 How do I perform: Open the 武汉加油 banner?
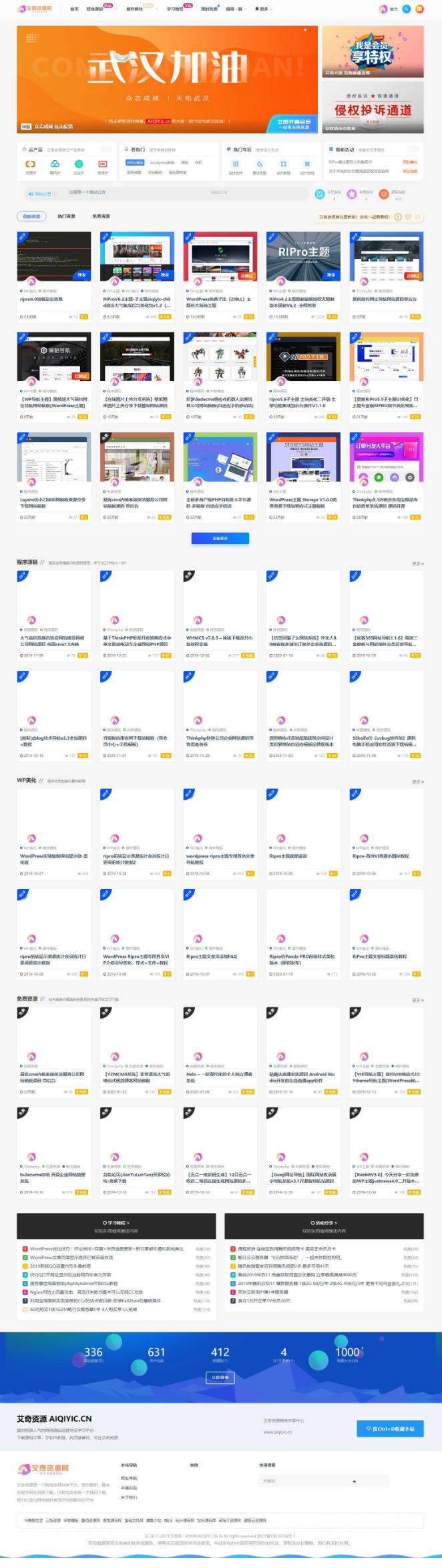coord(167,79)
